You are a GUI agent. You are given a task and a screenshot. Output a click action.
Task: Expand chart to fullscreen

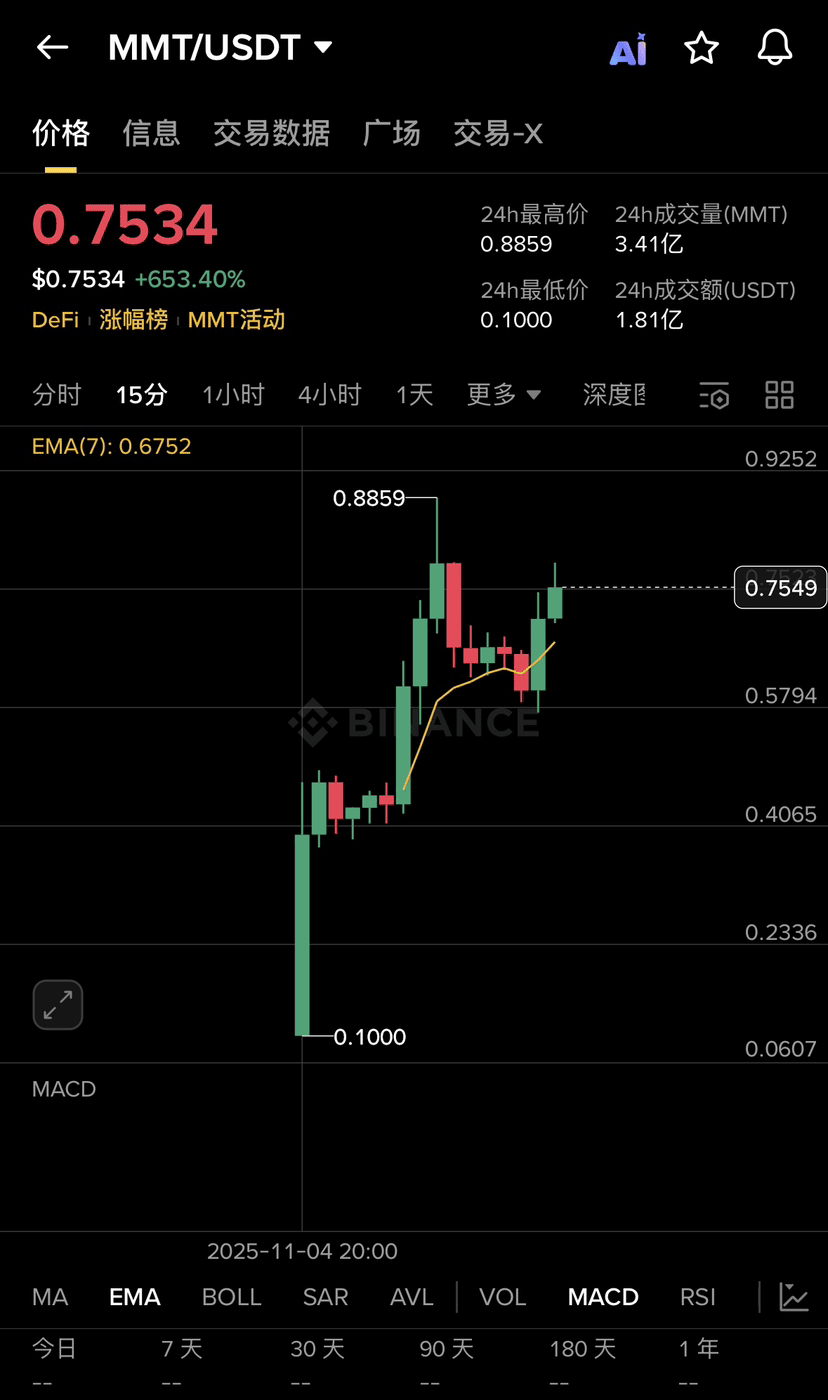coord(58,1005)
